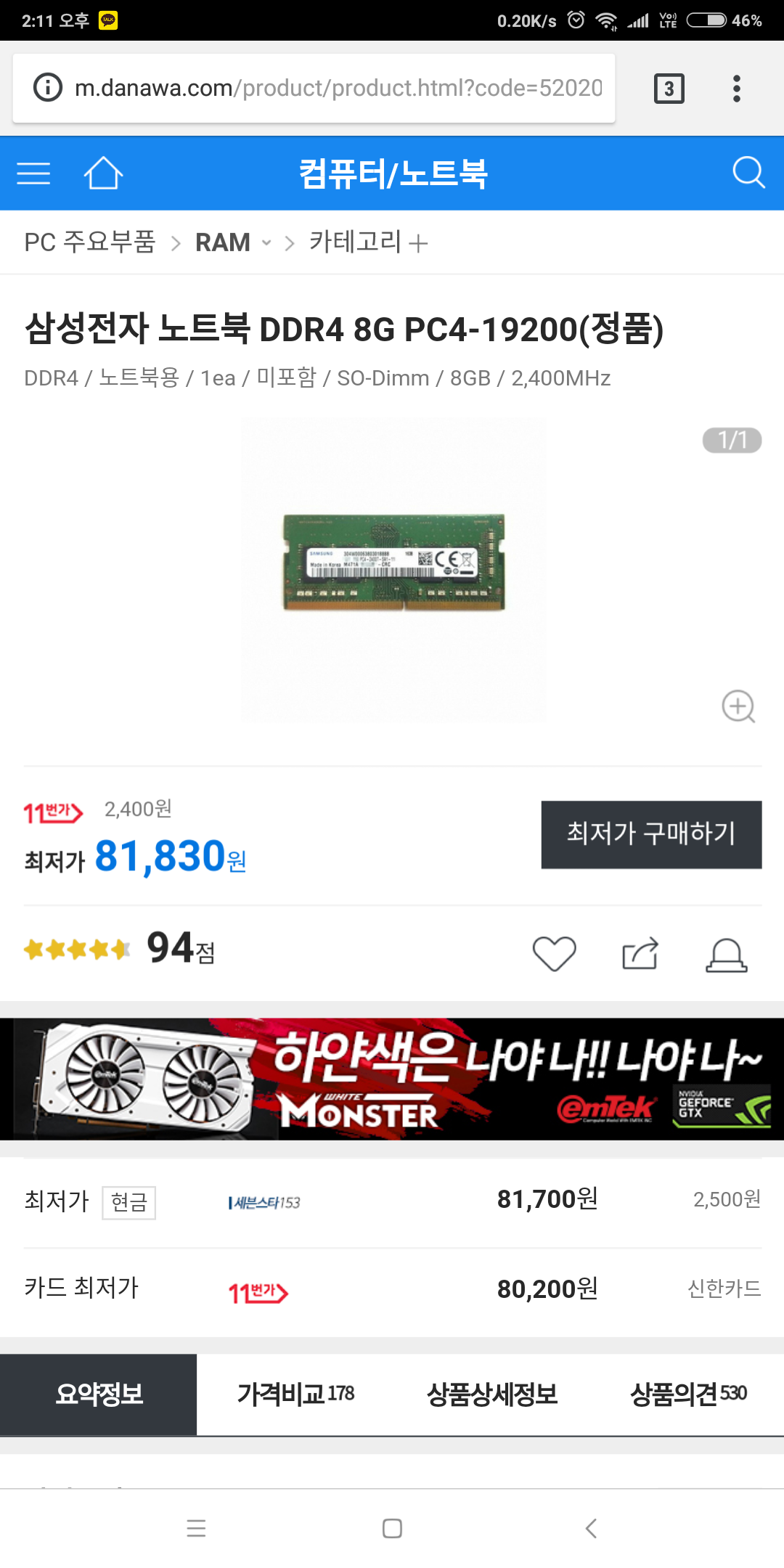
Task: Open PC 주요부품 breadcrumb link
Action: 90,242
